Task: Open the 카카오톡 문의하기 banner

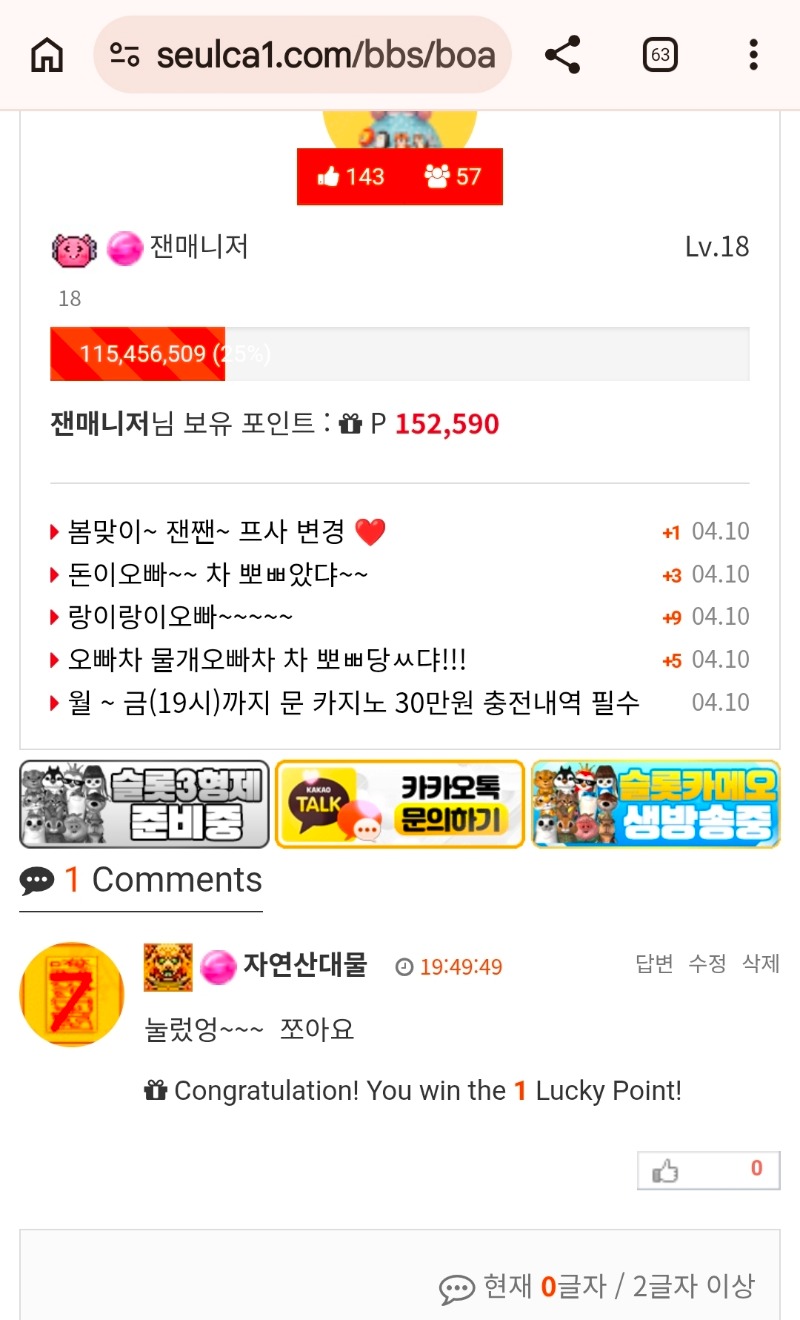Action: (400, 804)
